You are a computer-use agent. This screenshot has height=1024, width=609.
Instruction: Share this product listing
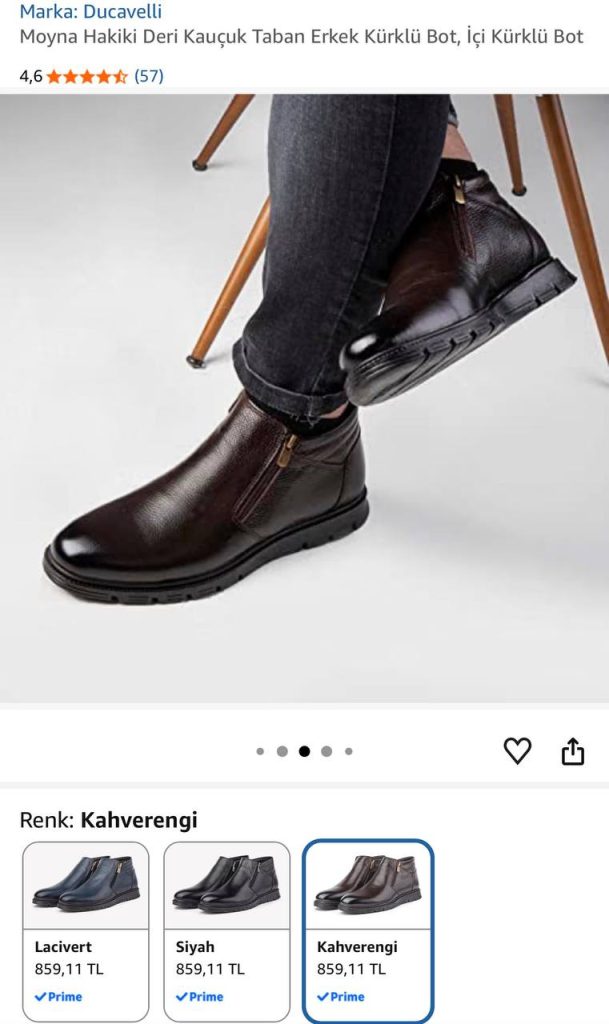572,750
